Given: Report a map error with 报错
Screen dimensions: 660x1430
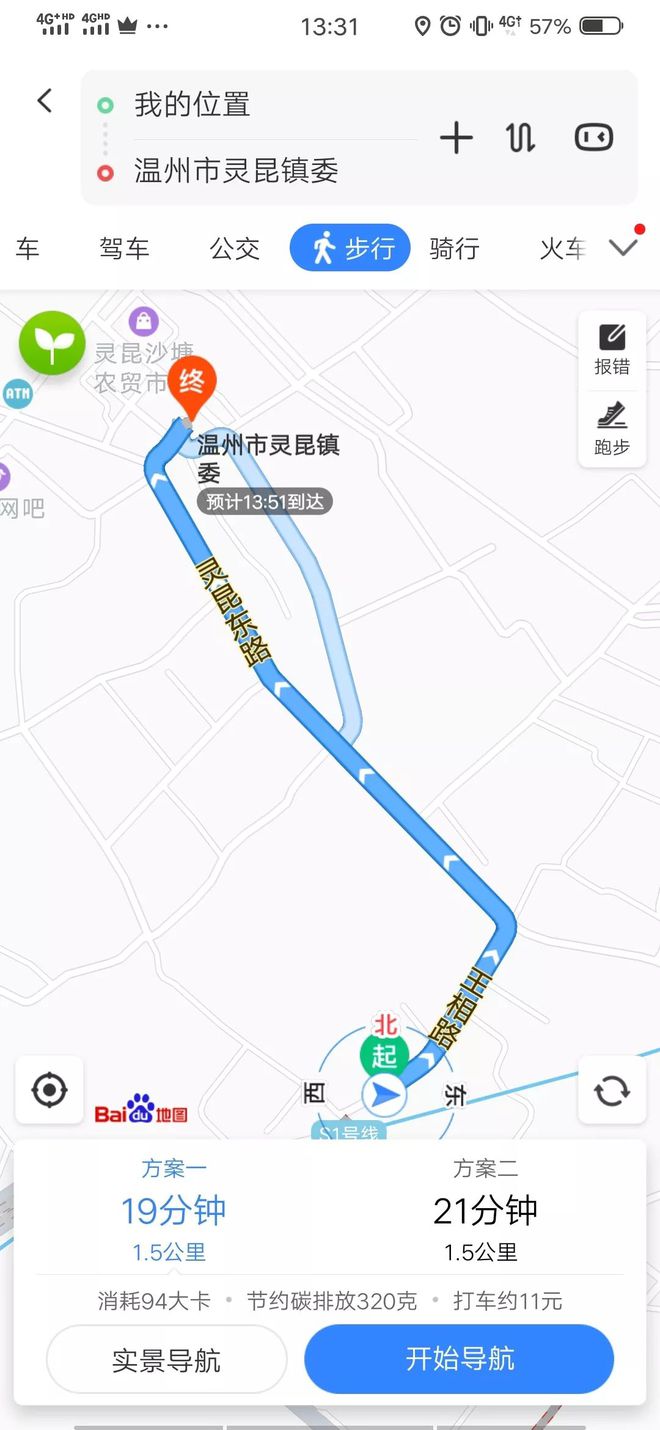Looking at the screenshot, I should [x=612, y=350].
